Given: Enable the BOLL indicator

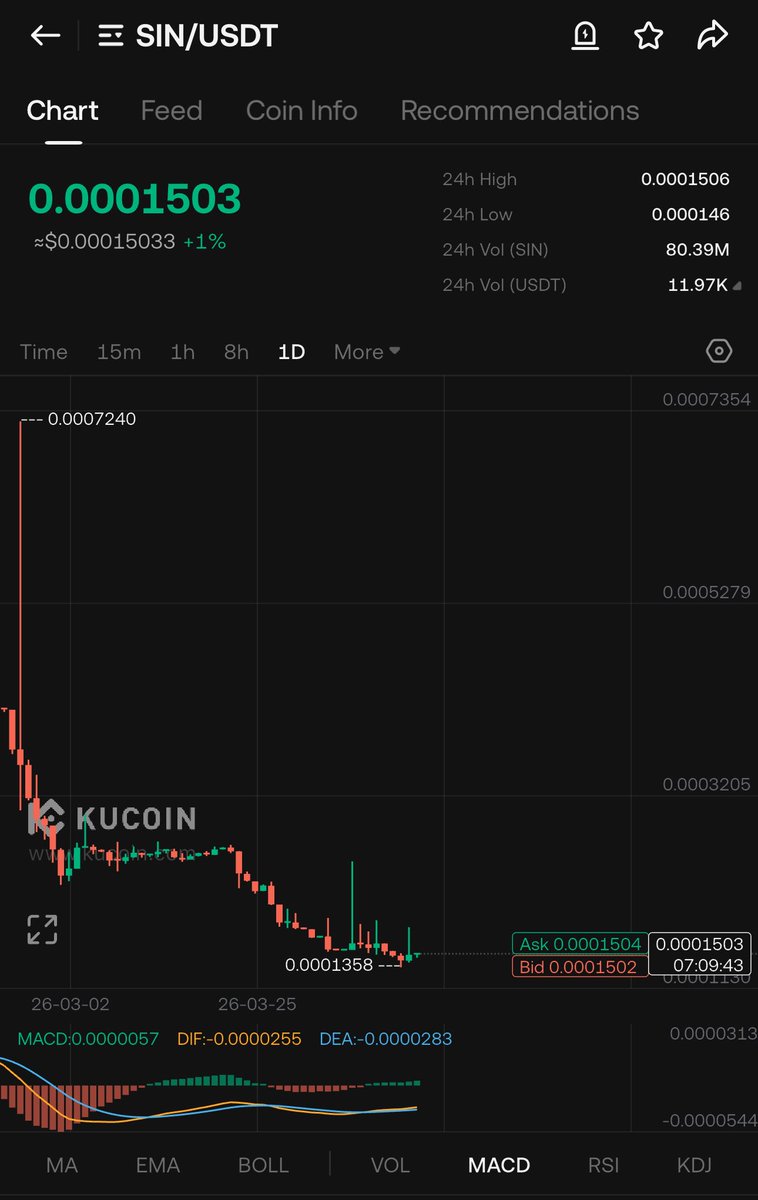Looking at the screenshot, I should (x=263, y=1165).
